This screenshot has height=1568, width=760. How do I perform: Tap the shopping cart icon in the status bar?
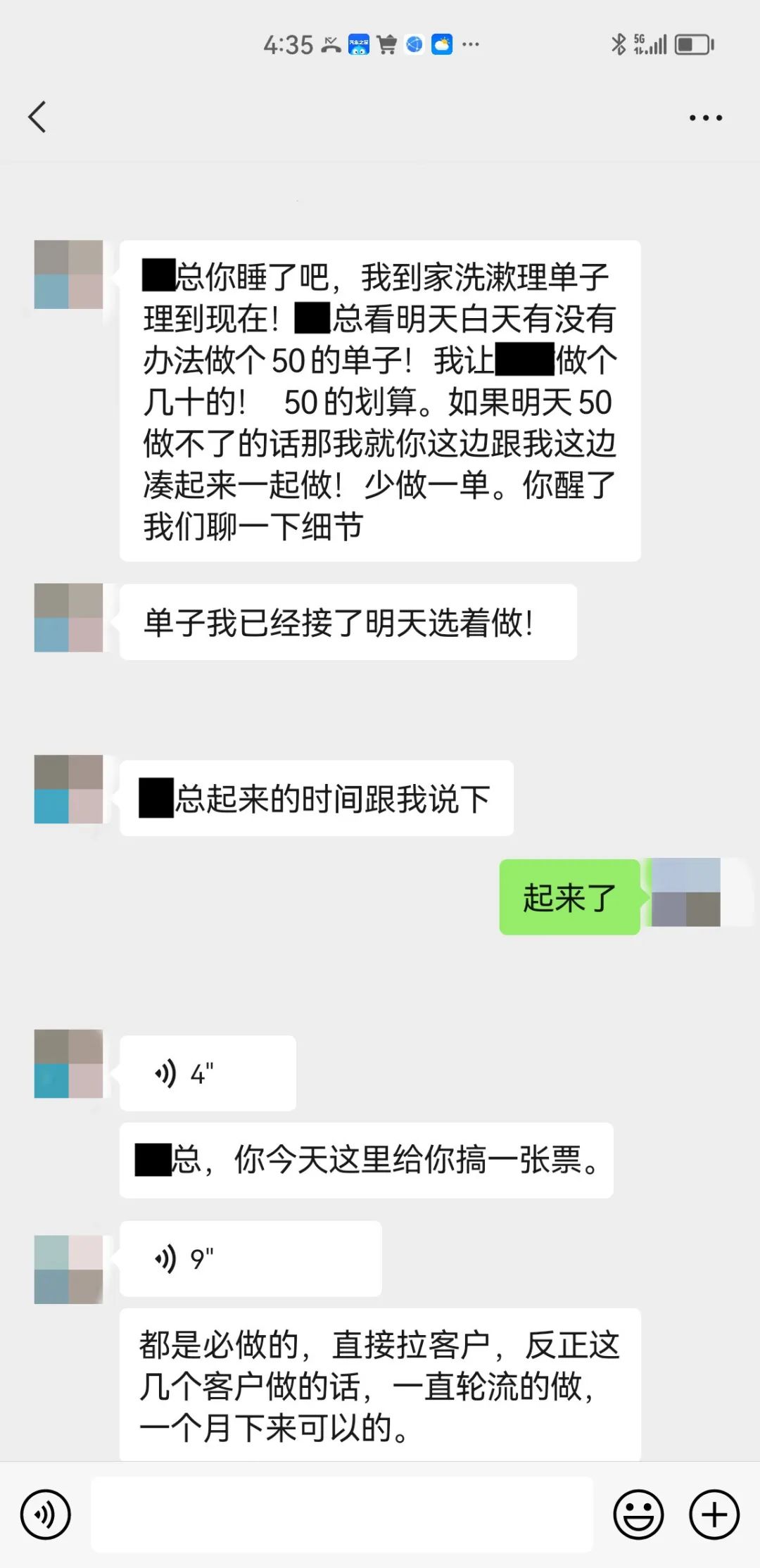click(x=387, y=44)
